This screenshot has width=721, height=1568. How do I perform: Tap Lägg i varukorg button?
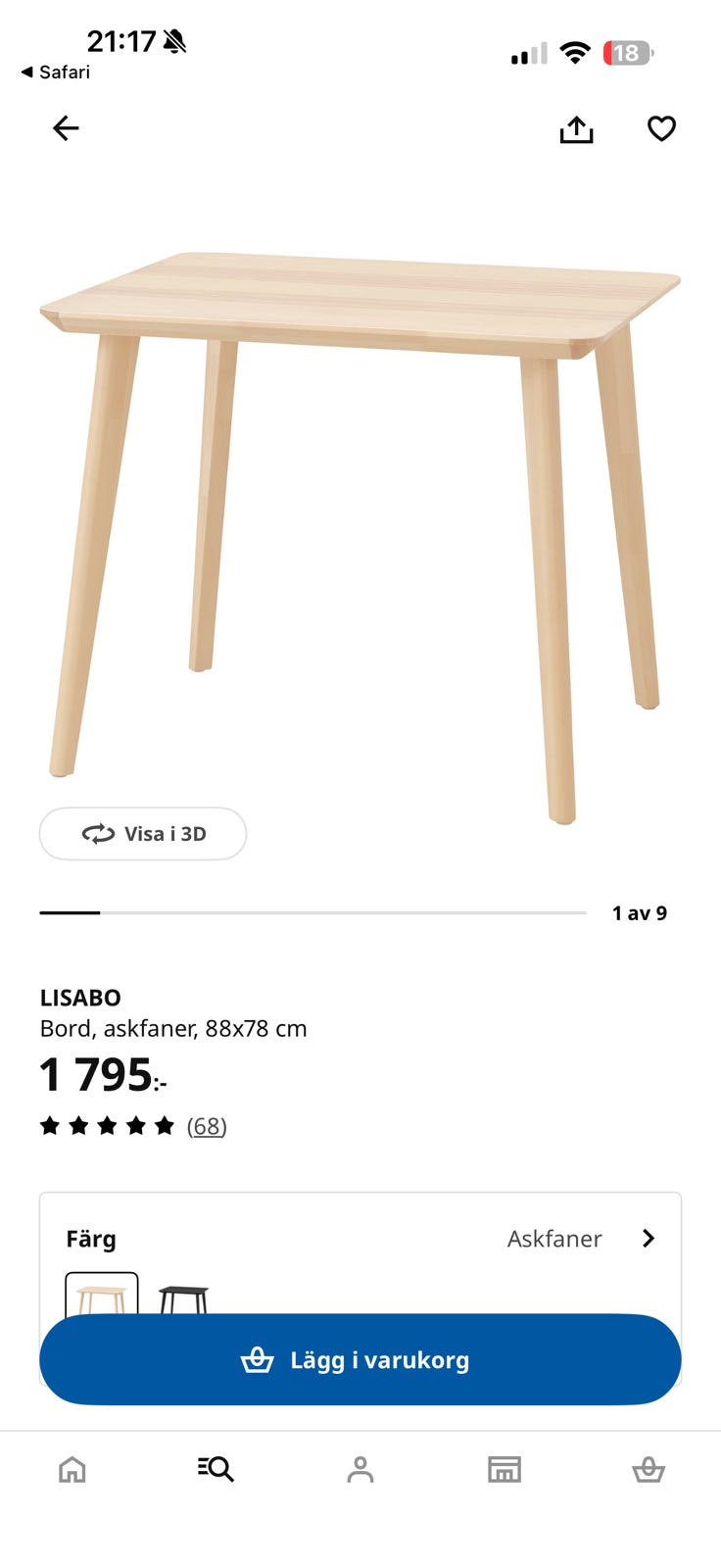coord(360,1360)
